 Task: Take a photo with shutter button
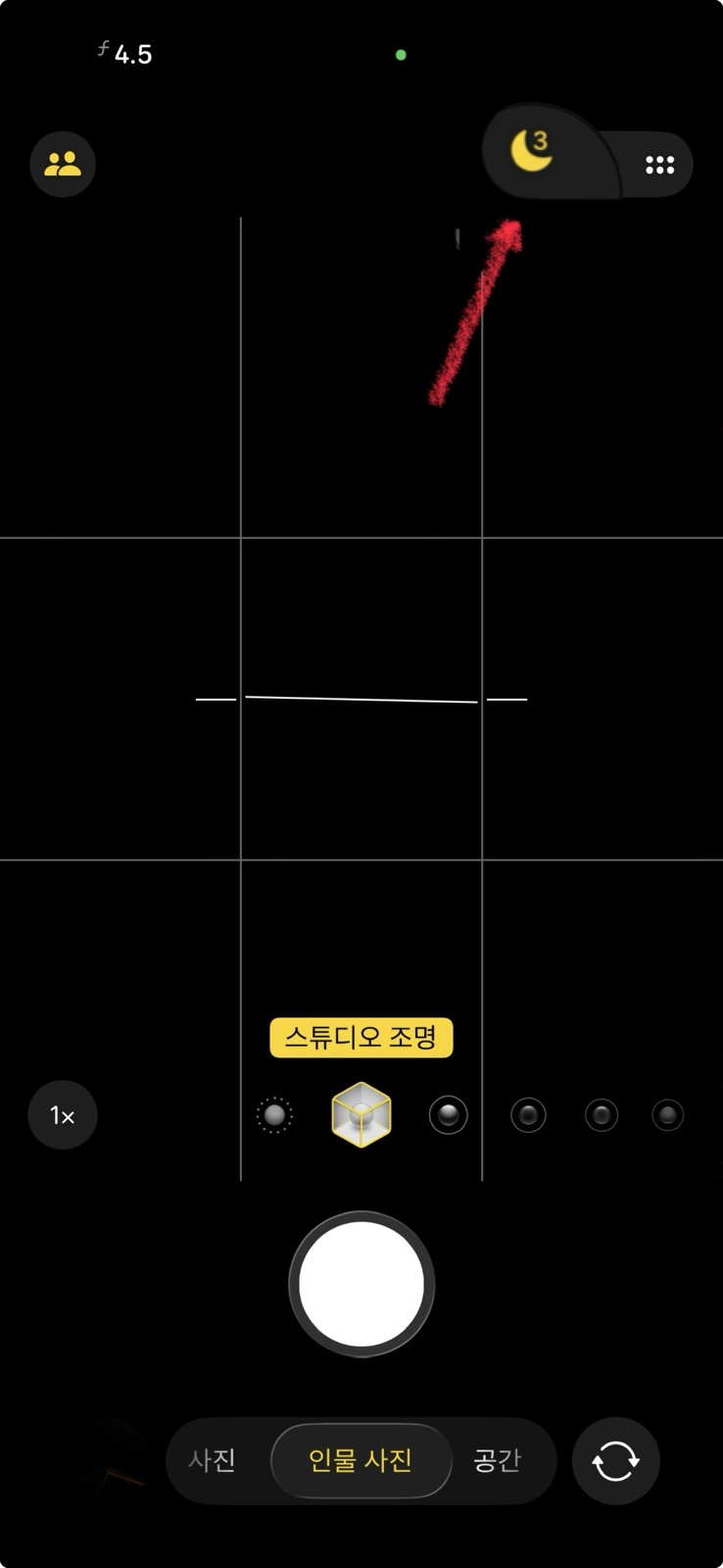(361, 1284)
